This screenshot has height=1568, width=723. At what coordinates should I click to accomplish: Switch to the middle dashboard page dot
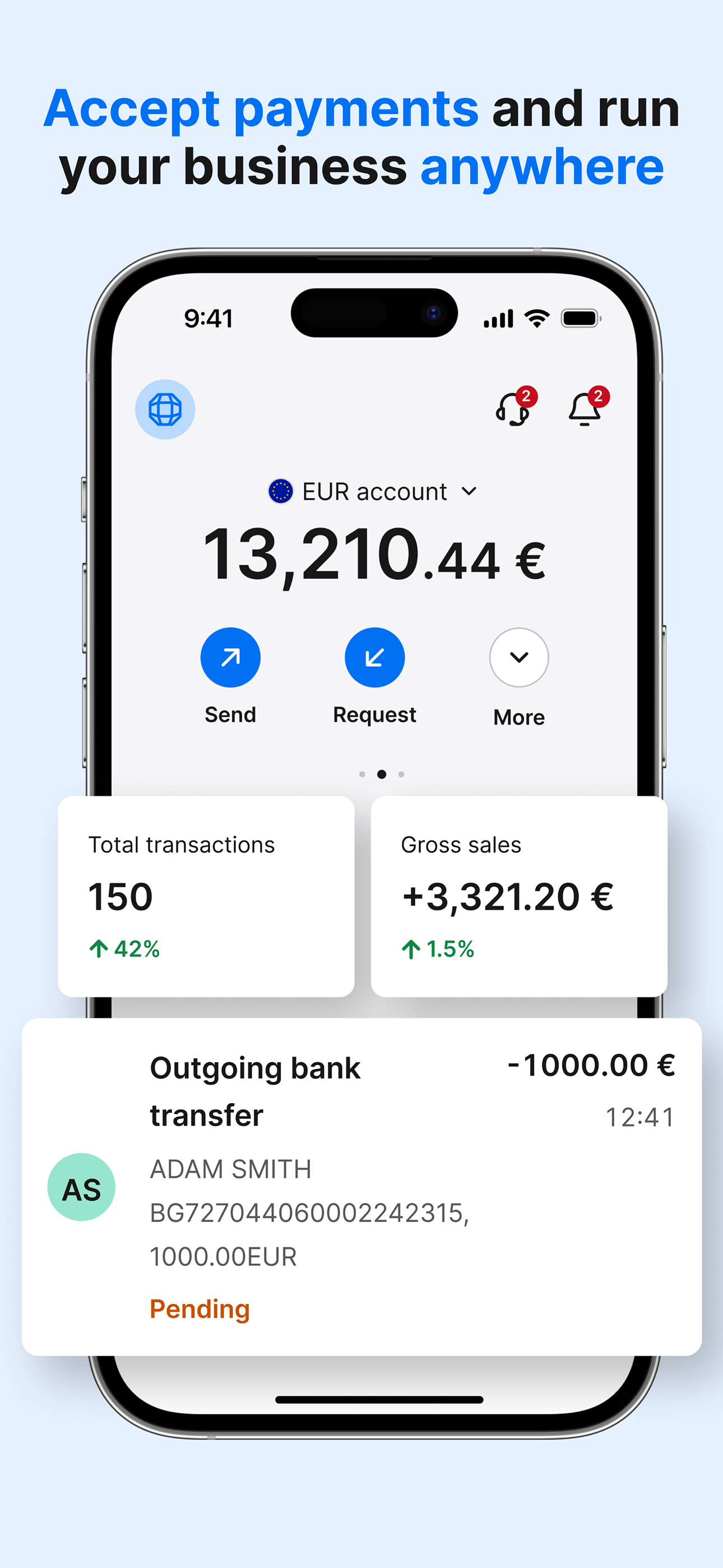pyautogui.click(x=382, y=774)
